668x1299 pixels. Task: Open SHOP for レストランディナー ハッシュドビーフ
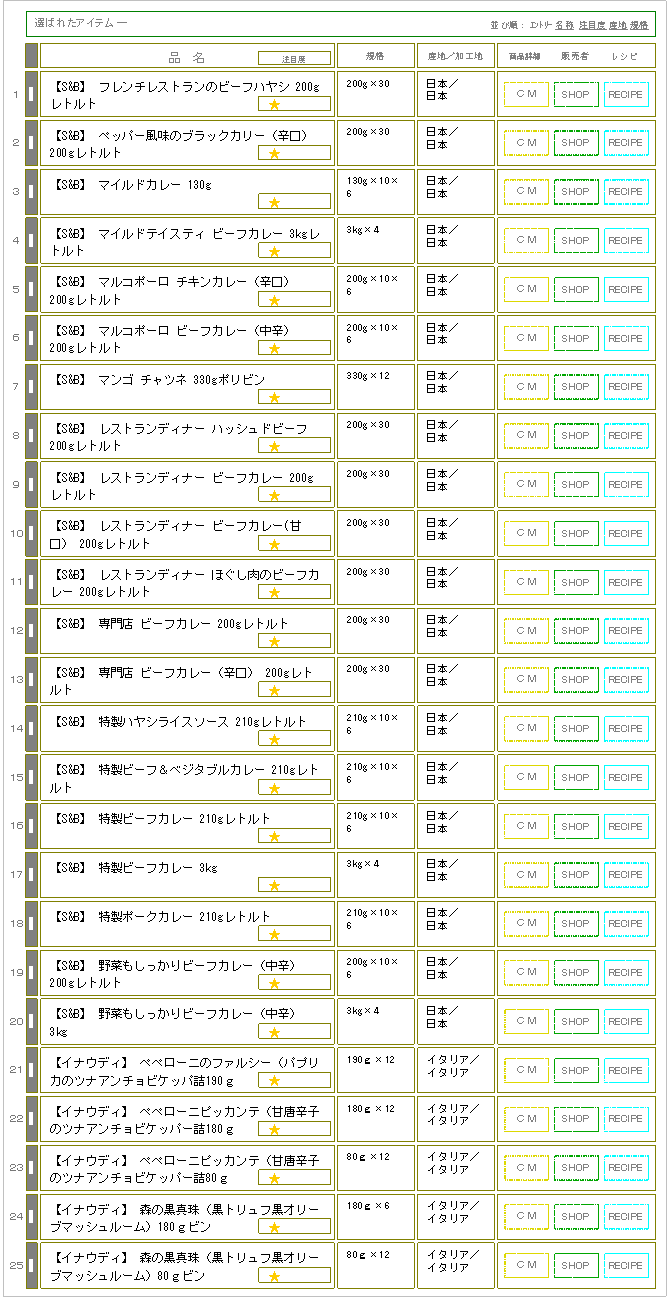[x=576, y=436]
